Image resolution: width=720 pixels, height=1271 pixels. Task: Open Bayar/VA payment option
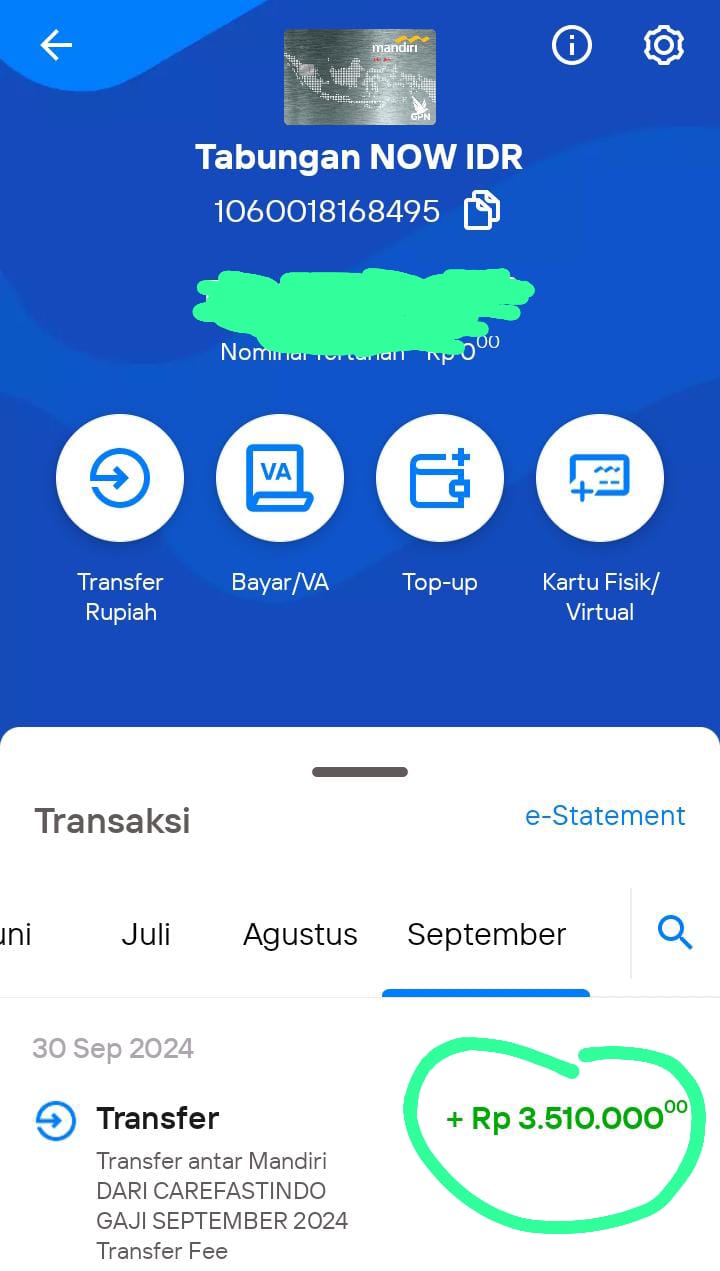pos(280,478)
